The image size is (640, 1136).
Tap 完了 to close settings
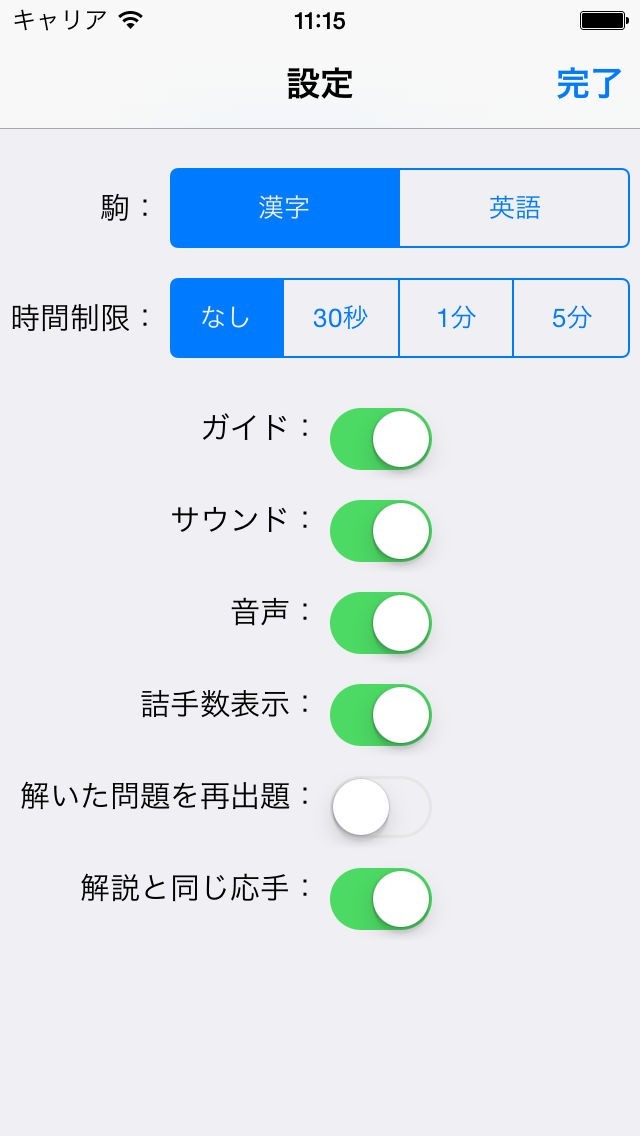point(588,84)
